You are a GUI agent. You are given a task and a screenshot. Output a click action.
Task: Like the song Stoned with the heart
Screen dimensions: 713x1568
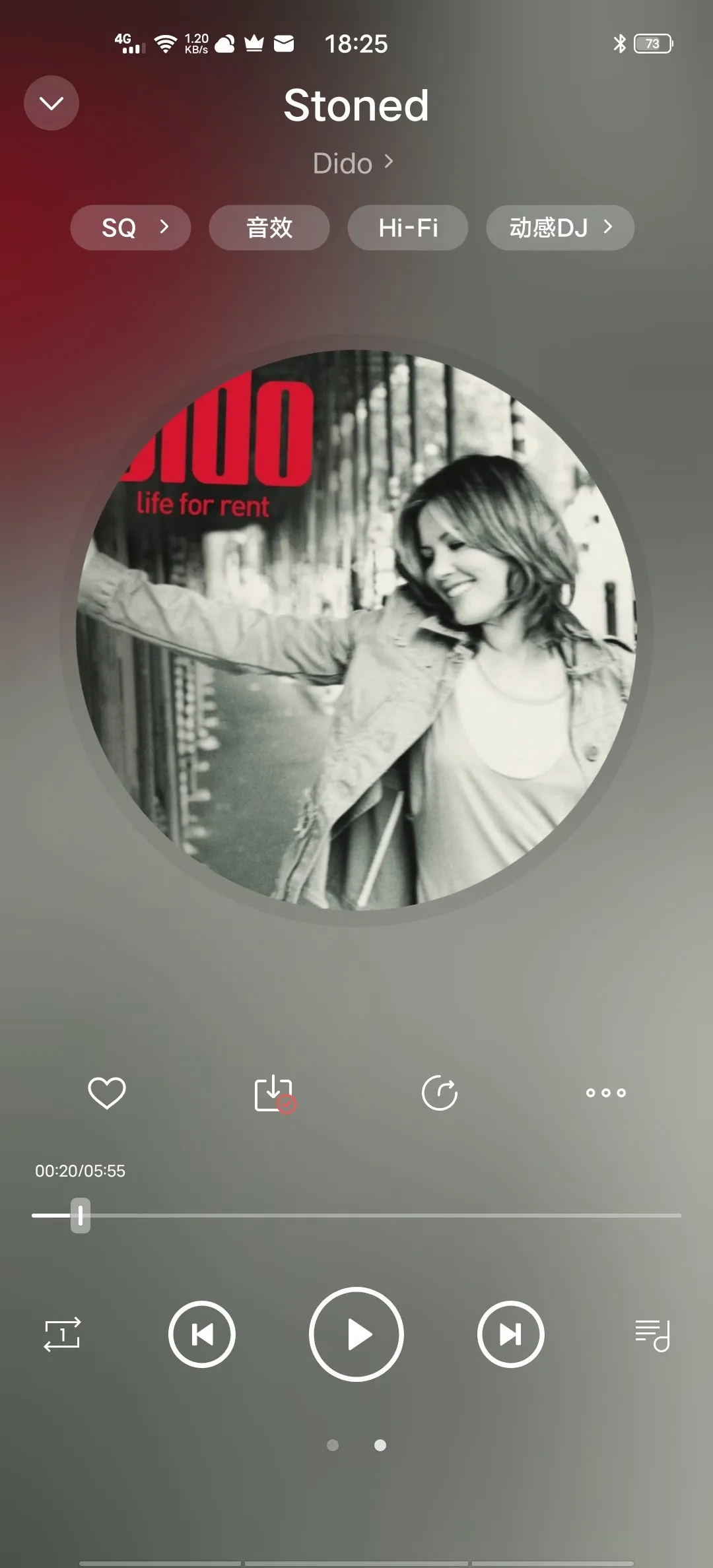click(107, 1093)
